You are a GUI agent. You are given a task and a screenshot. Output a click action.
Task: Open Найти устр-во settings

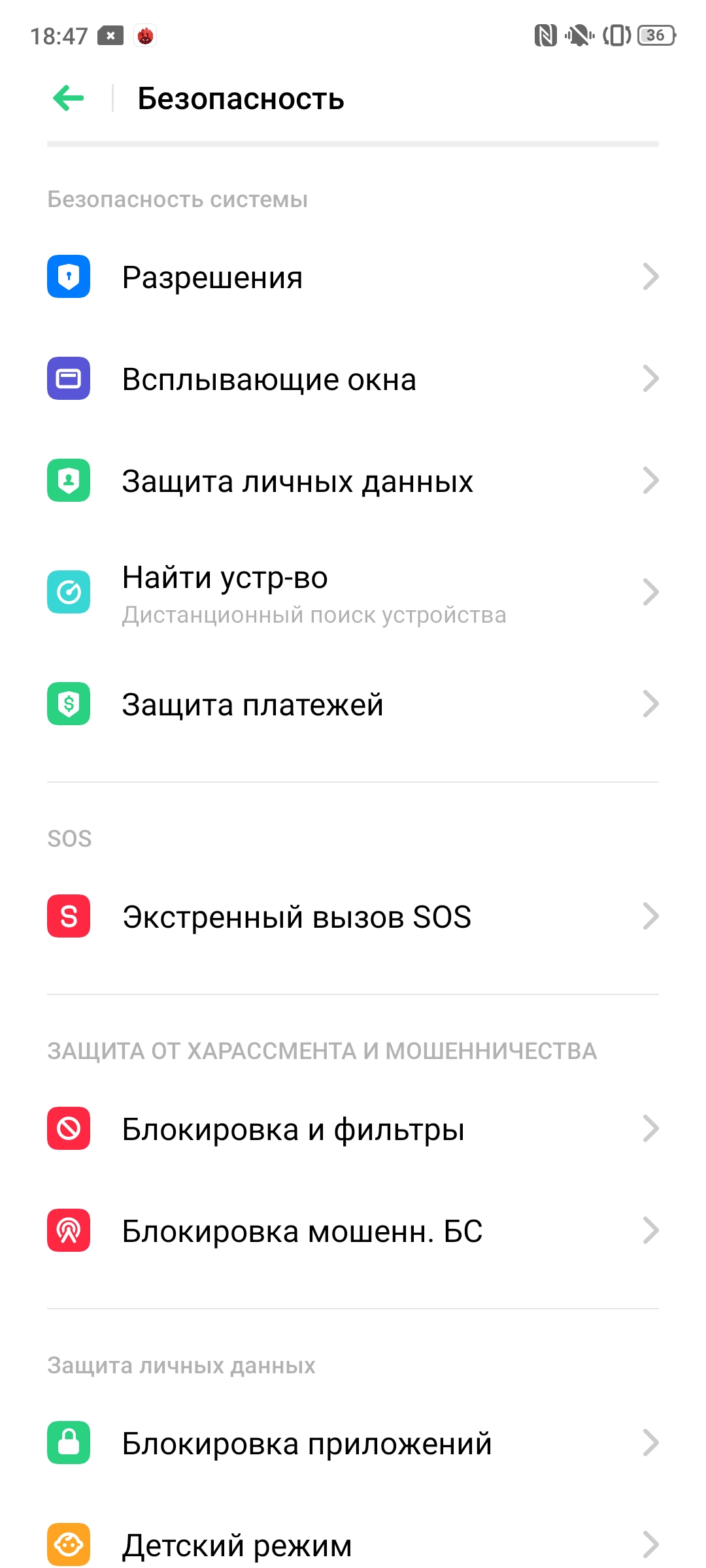coord(353,593)
